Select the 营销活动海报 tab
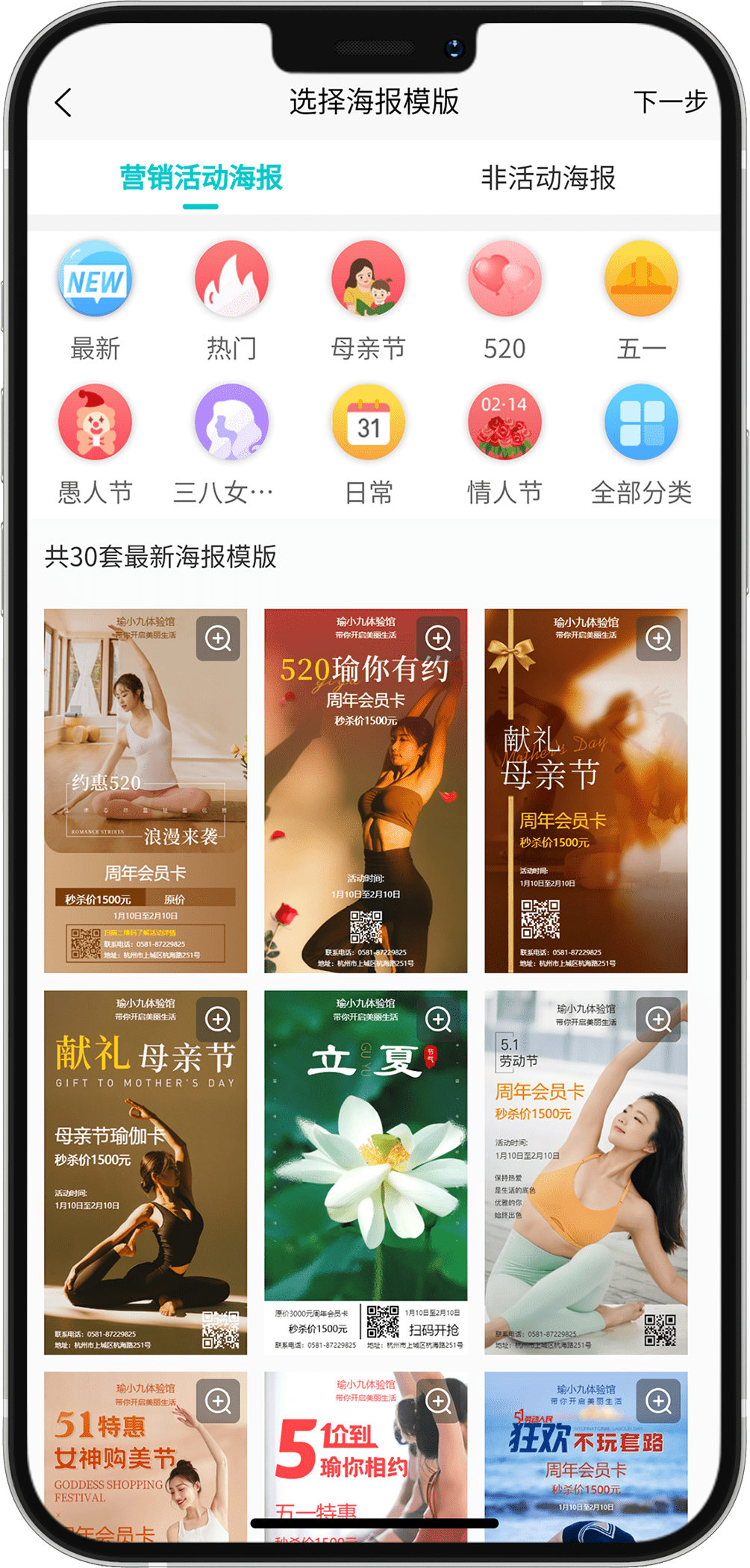Image resolution: width=750 pixels, height=1568 pixels. pyautogui.click(x=201, y=178)
